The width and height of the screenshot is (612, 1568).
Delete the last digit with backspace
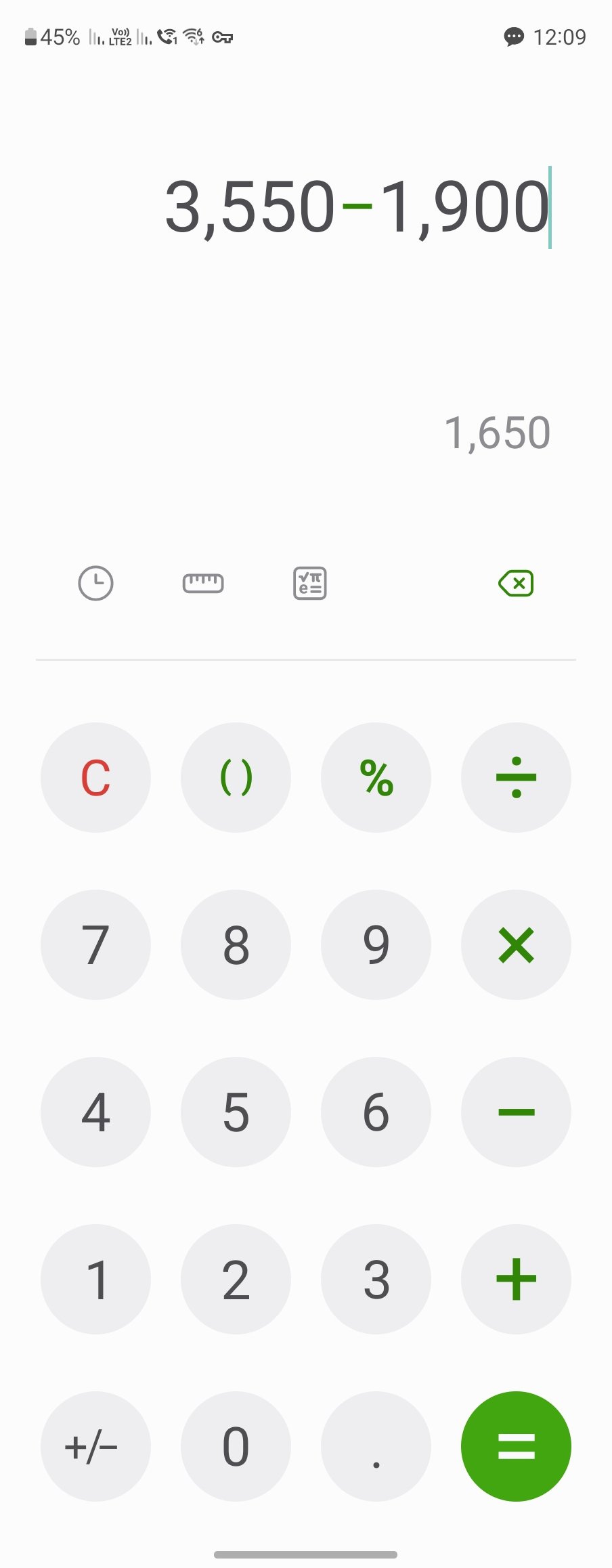tap(516, 583)
